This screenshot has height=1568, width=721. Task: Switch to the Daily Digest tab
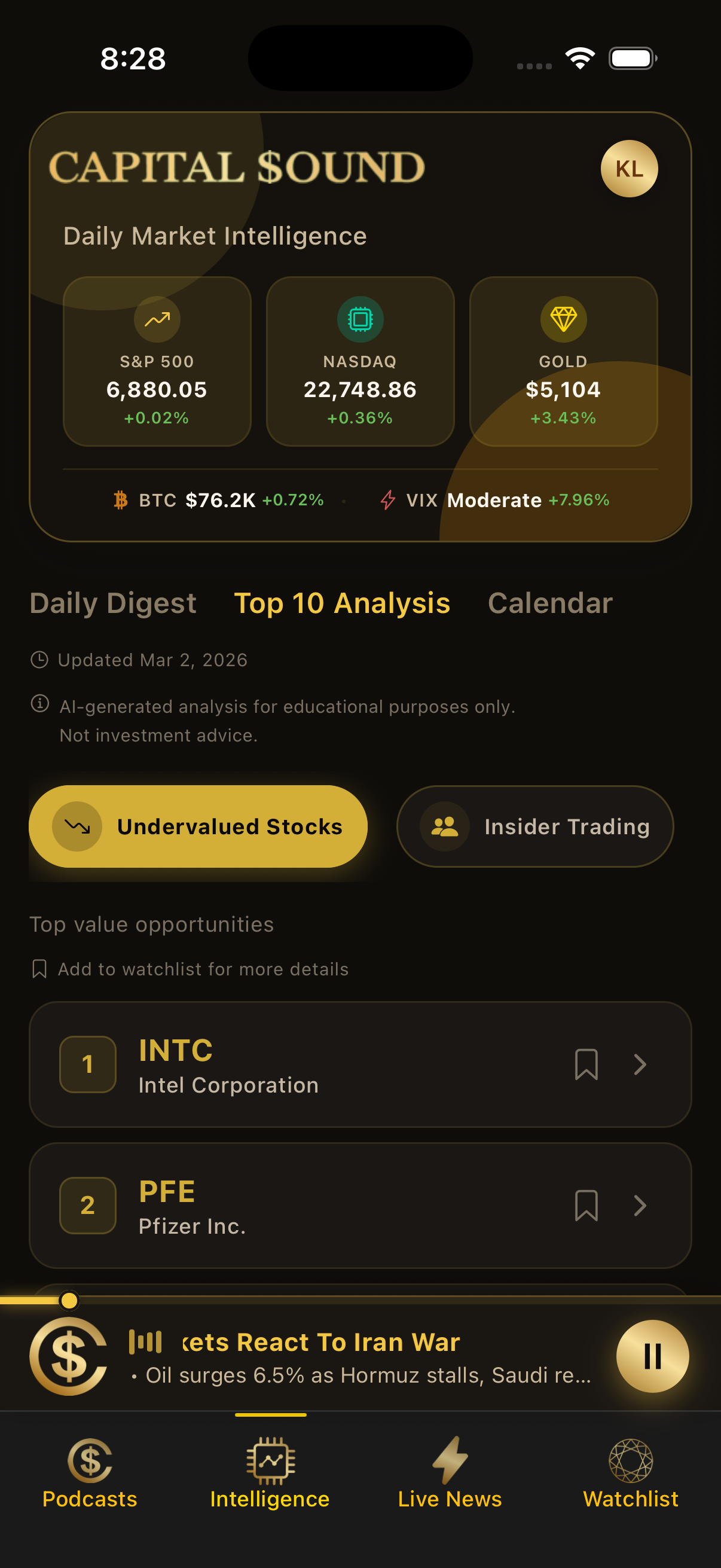[113, 603]
